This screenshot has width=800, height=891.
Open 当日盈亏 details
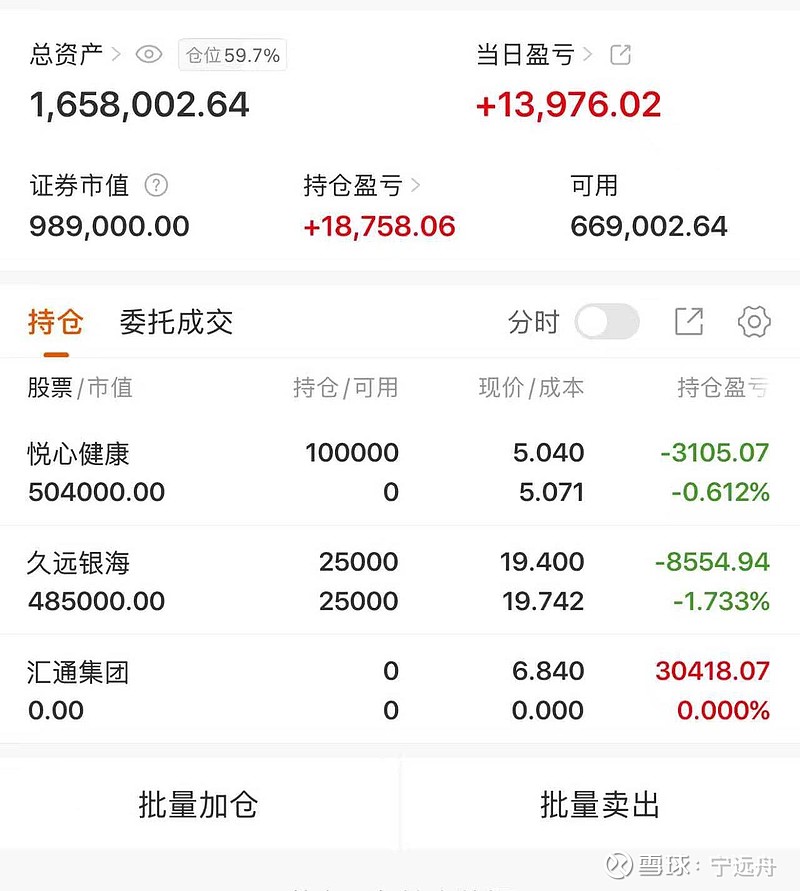(x=534, y=55)
